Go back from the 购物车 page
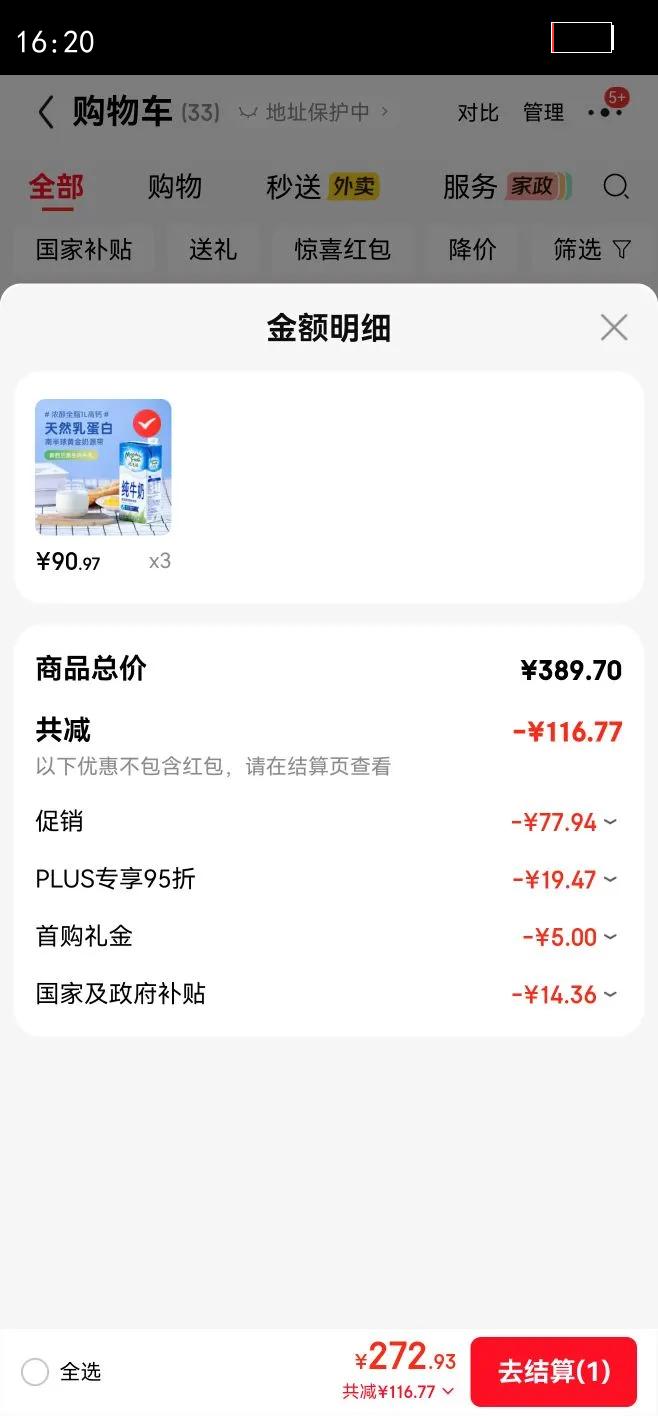The image size is (658, 1416). 46,111
